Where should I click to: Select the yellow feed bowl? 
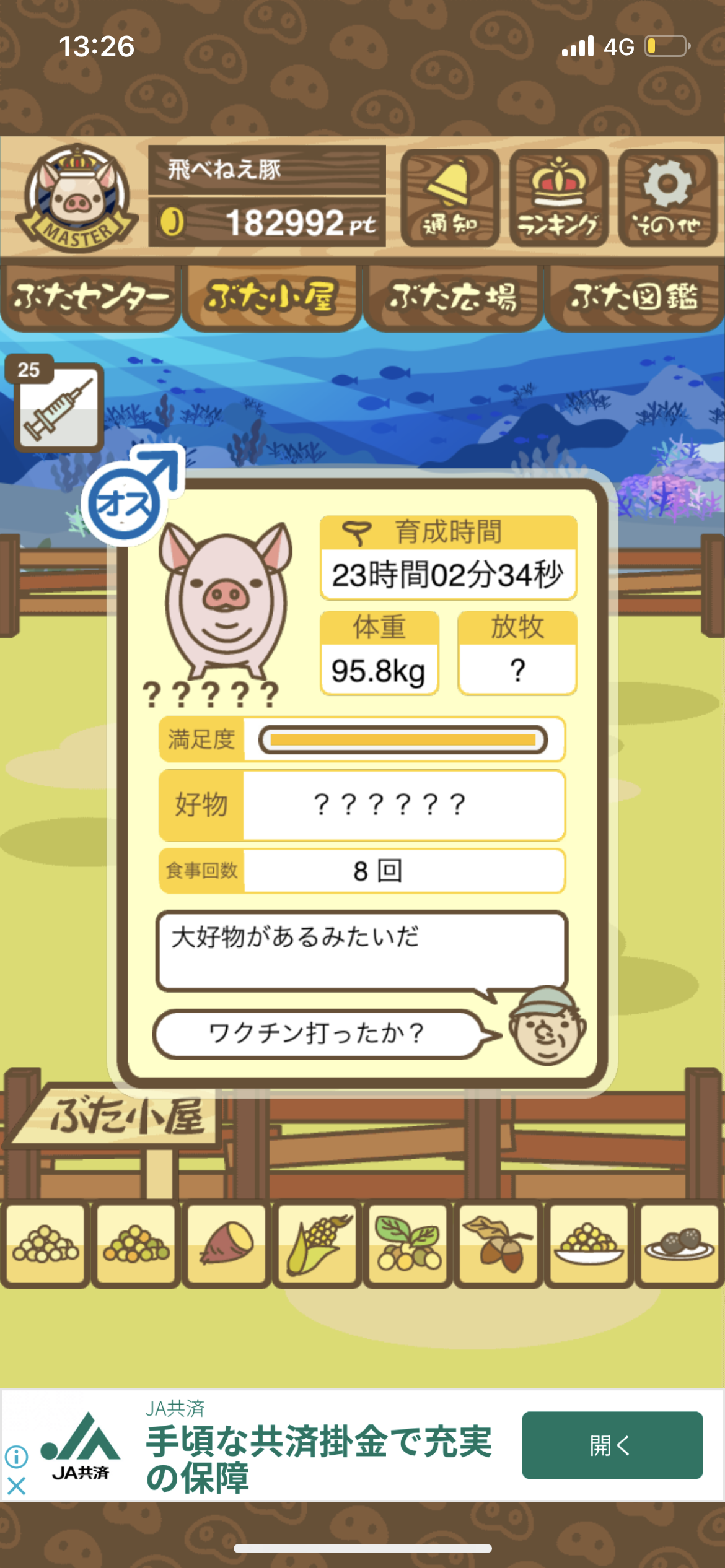pos(589,1244)
